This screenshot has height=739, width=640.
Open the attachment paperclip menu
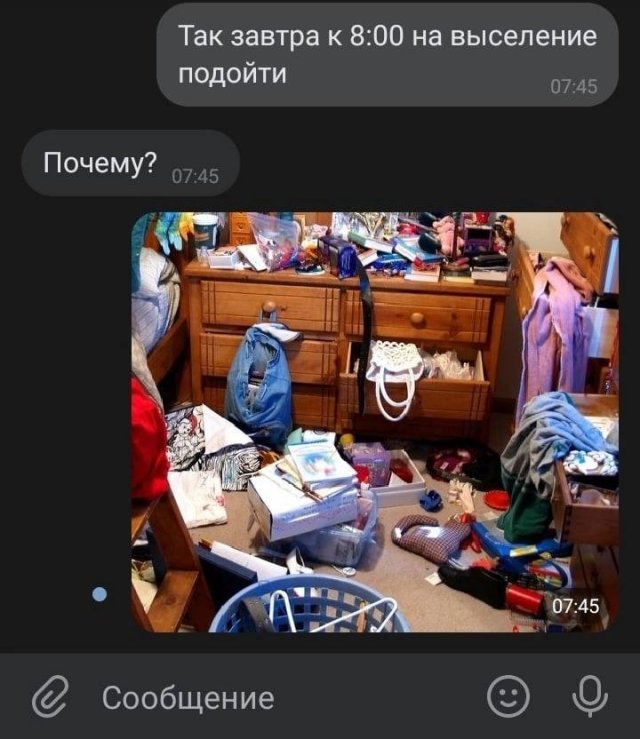tap(48, 697)
